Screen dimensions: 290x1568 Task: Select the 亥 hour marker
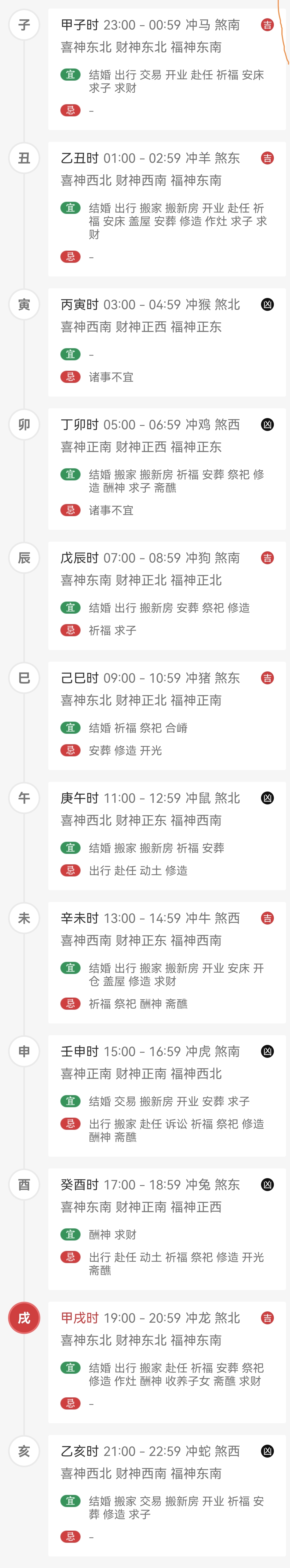tap(24, 1451)
